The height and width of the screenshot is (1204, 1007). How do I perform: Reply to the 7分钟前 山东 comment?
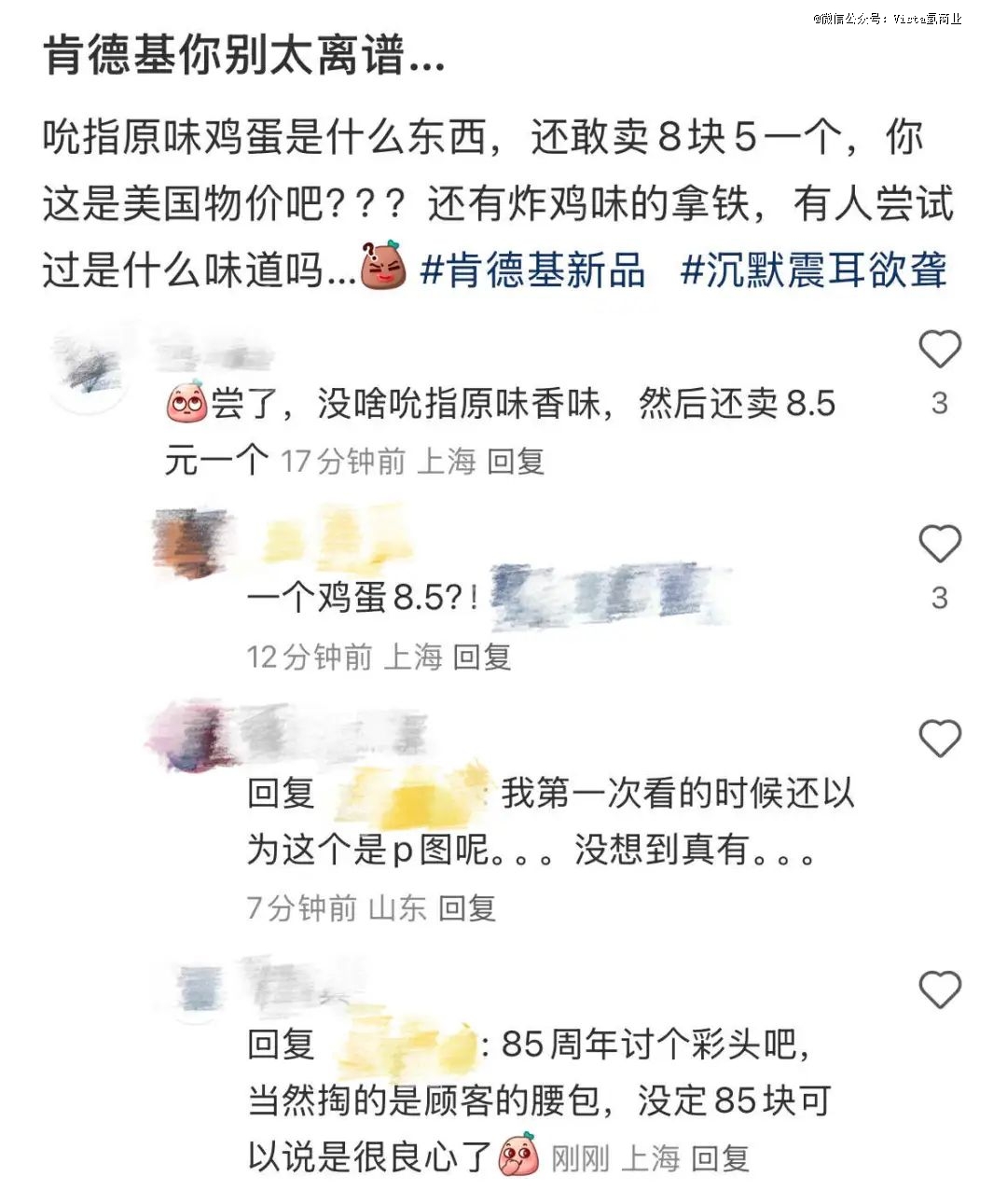point(467,907)
